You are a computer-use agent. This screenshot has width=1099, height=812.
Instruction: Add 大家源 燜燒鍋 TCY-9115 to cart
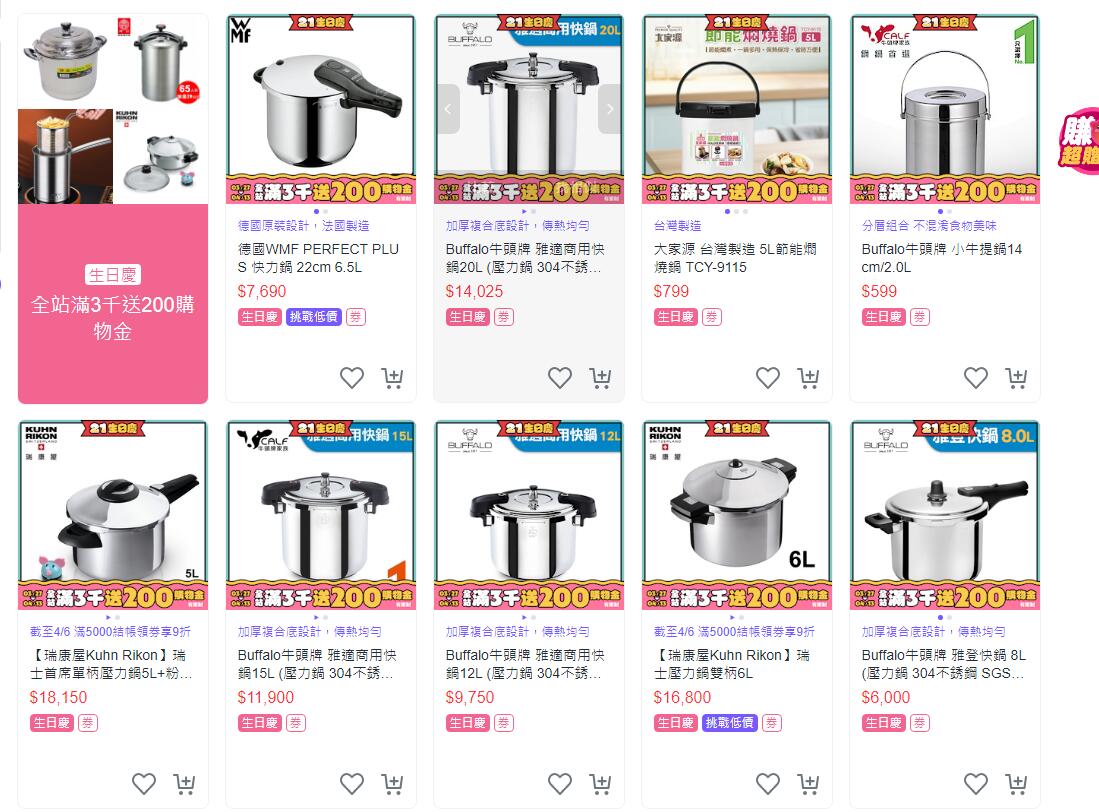click(808, 377)
